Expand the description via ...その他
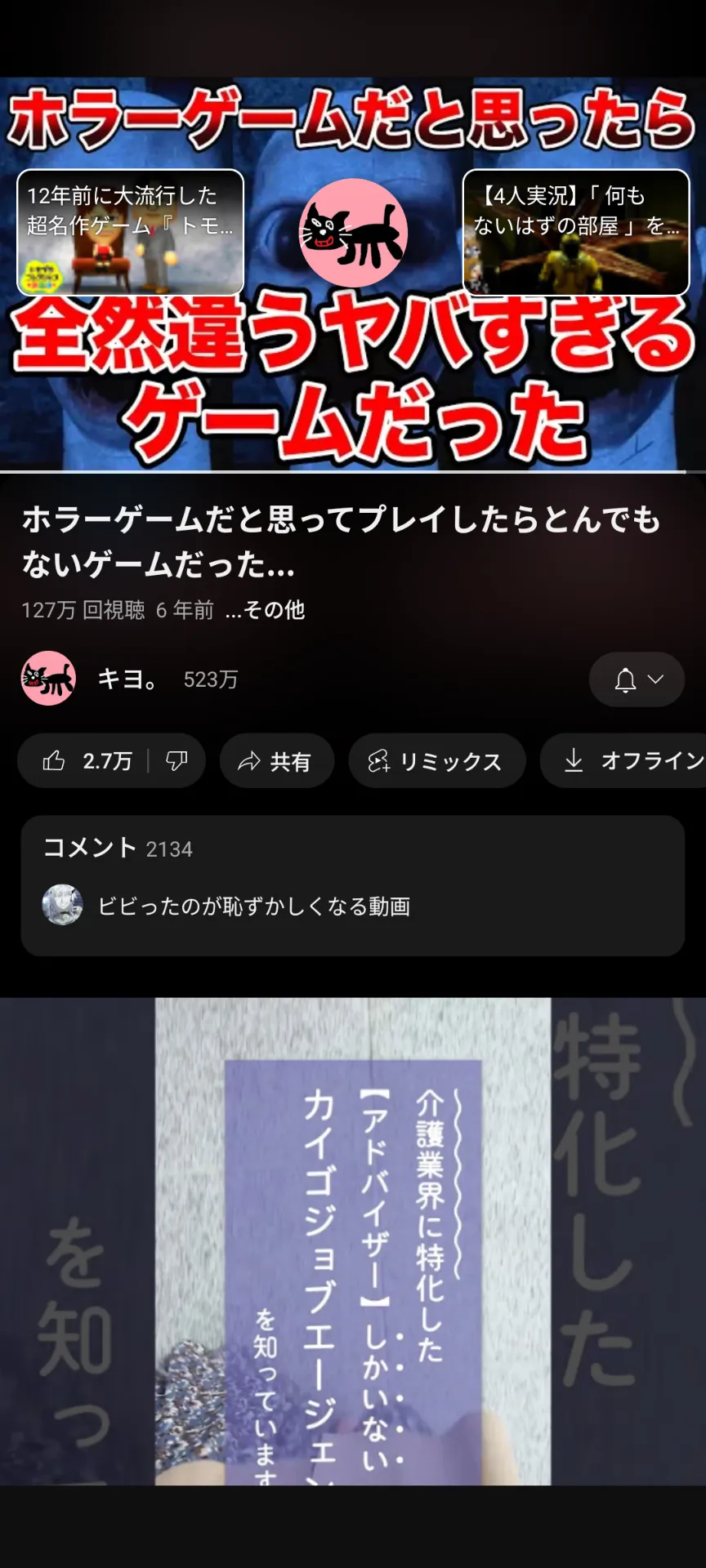This screenshot has height=1568, width=706. (265, 610)
